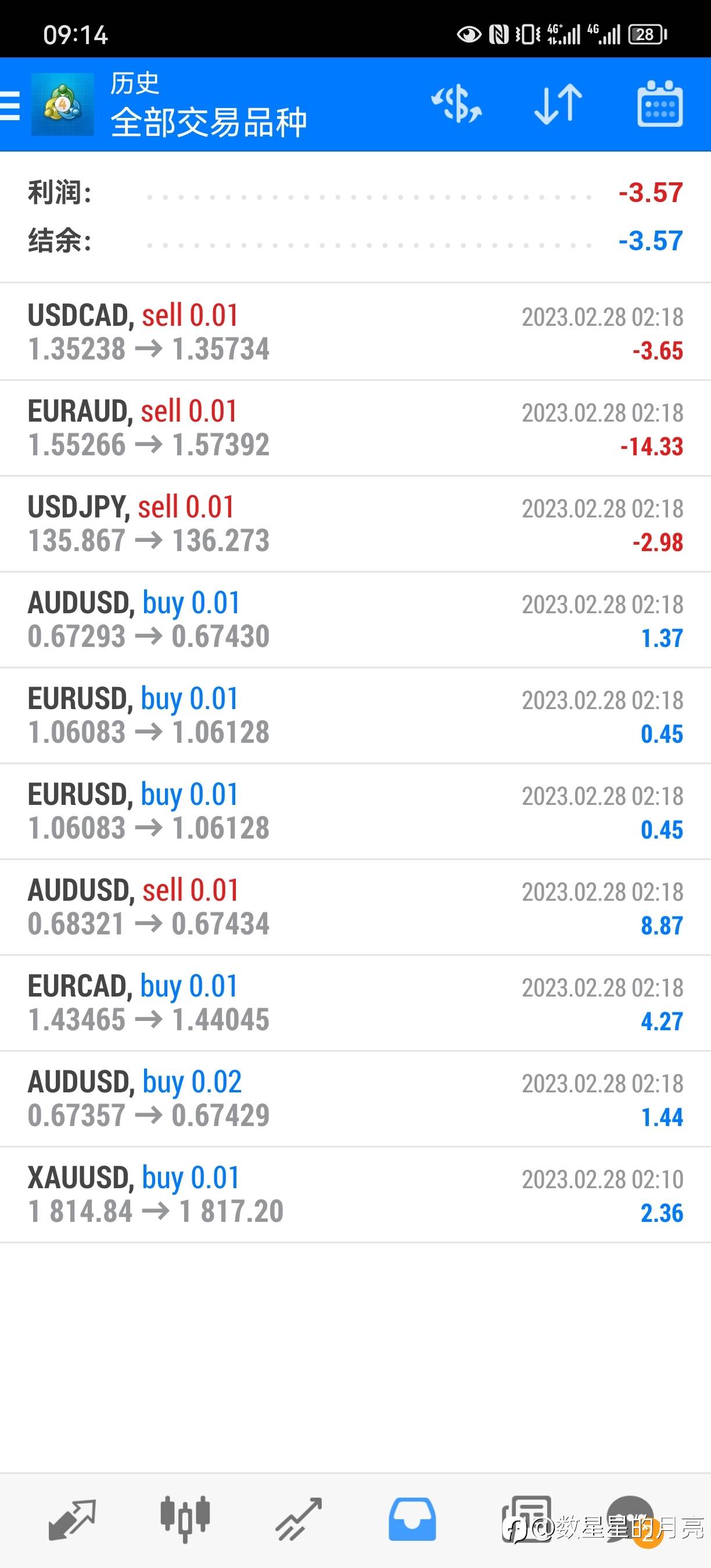Image resolution: width=711 pixels, height=1568 pixels.
Task: Select the USDJPY sell 0.01 entry
Action: coord(355,524)
